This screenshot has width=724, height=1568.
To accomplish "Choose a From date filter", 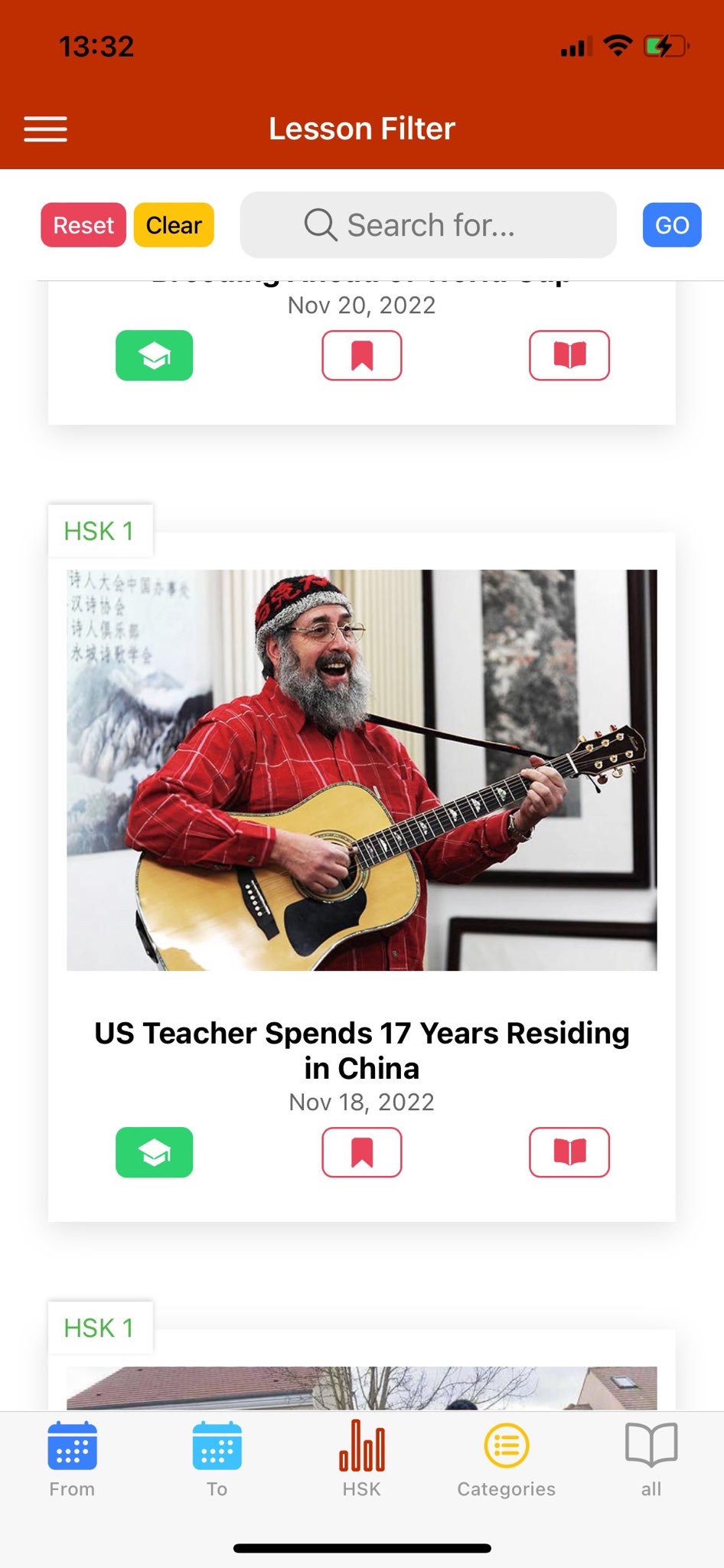I will click(x=72, y=1459).
